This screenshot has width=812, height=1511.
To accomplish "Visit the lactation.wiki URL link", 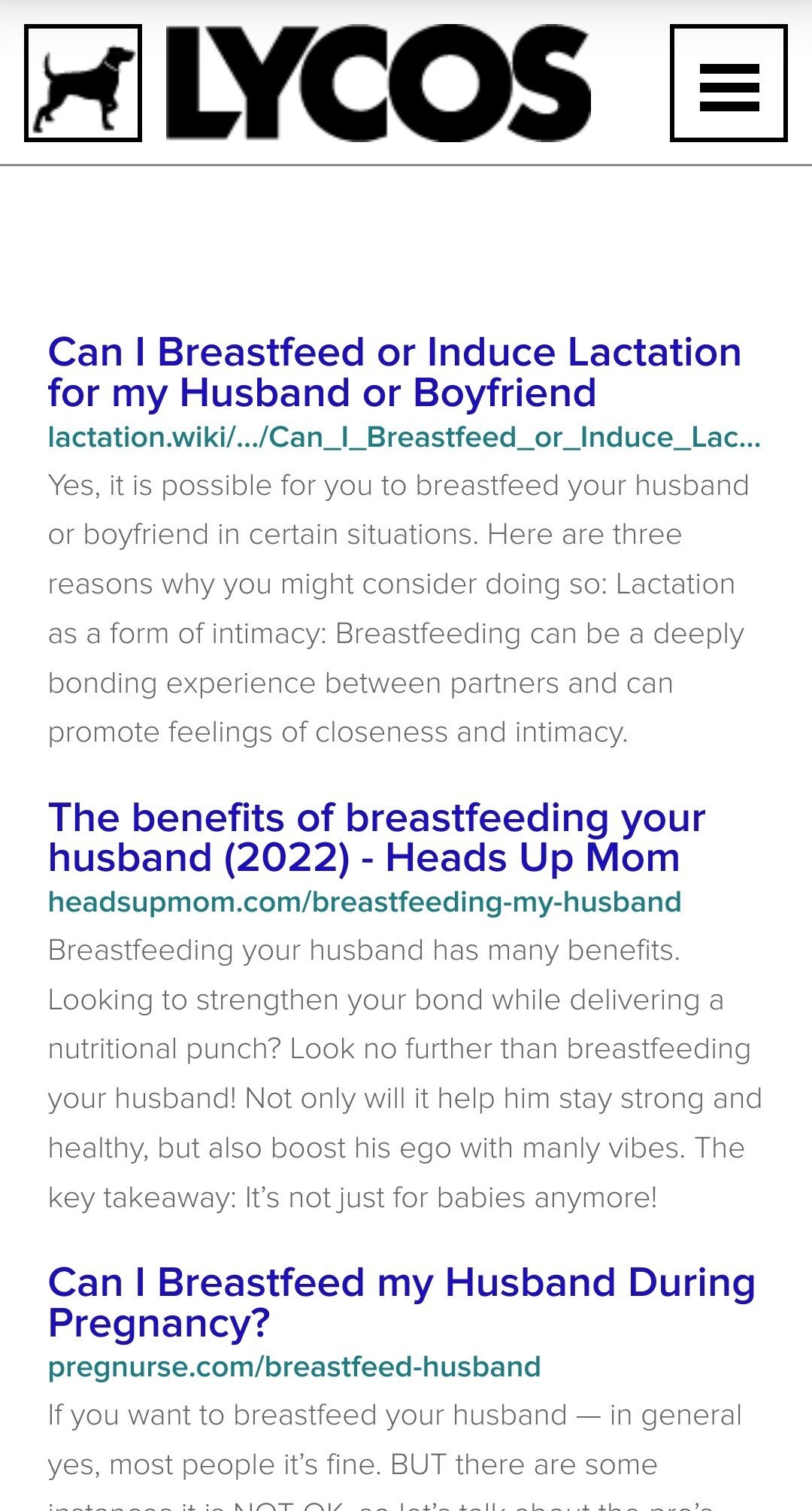I will pos(404,437).
